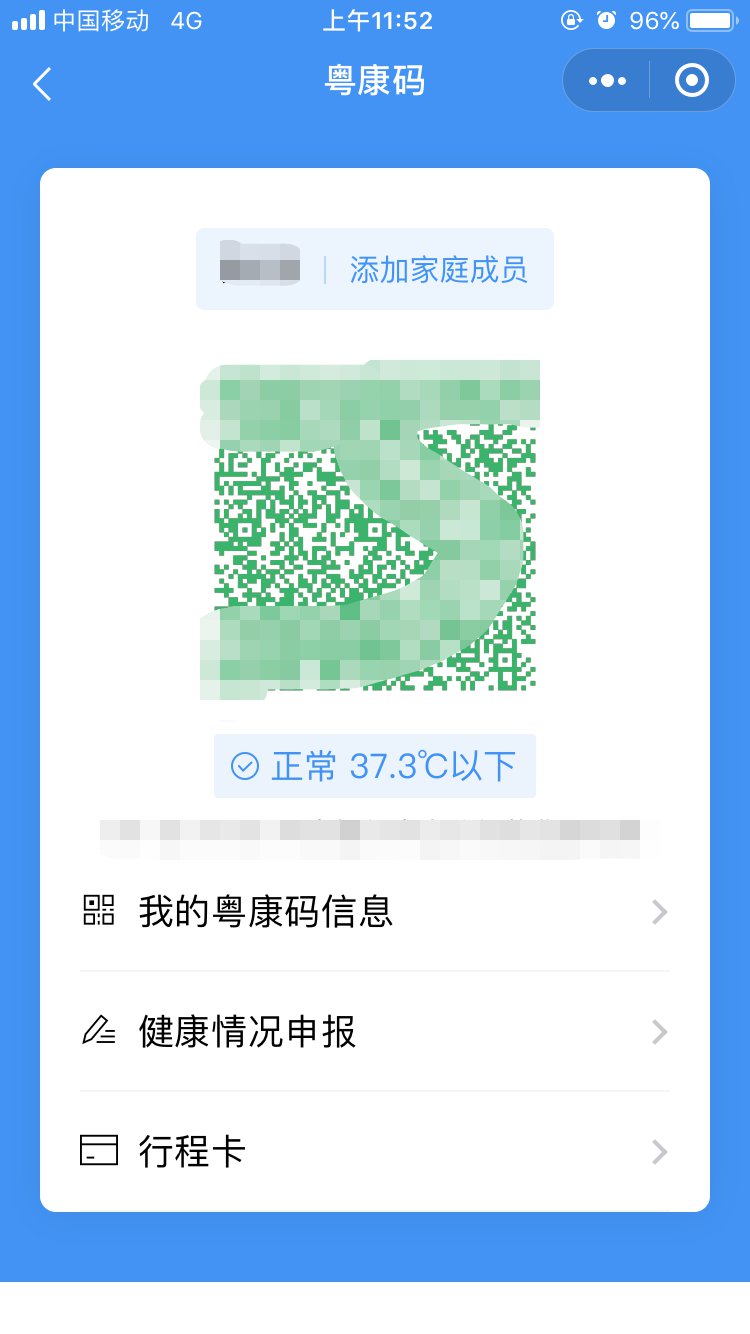750x1334 pixels.
Task: Tap 添加家庭成员 to add a family member
Action: tap(438, 270)
